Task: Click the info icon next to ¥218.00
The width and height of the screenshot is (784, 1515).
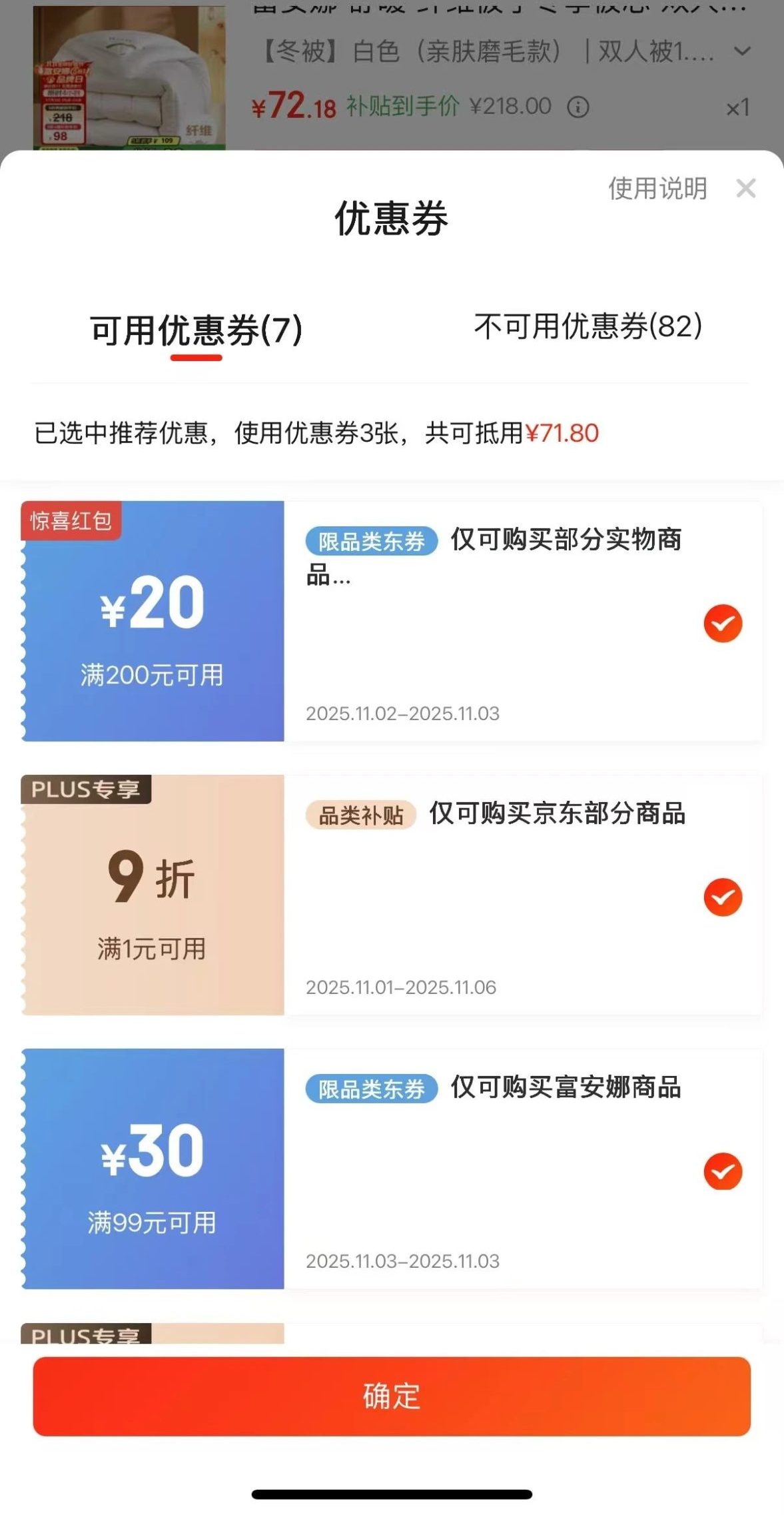Action: pos(577,105)
